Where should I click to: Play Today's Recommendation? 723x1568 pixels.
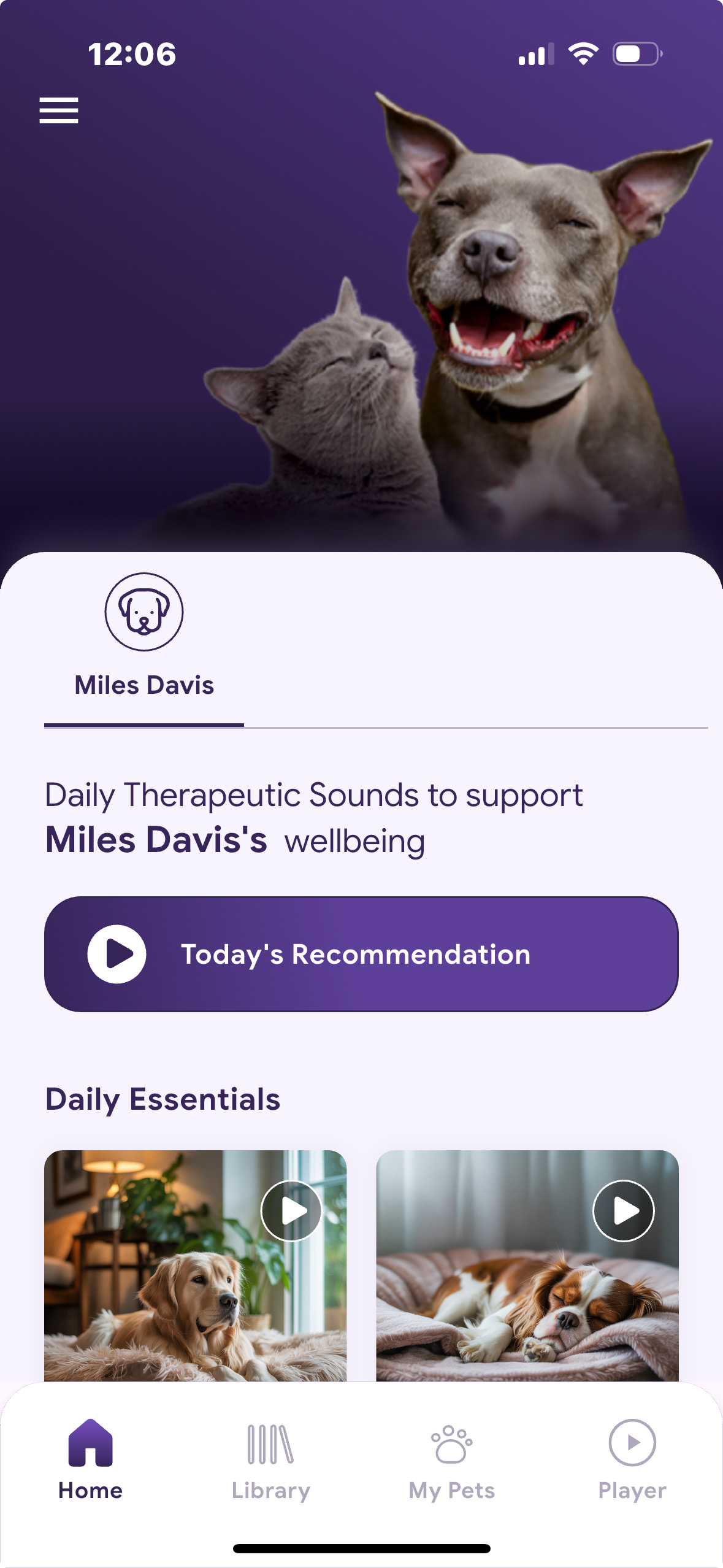361,954
